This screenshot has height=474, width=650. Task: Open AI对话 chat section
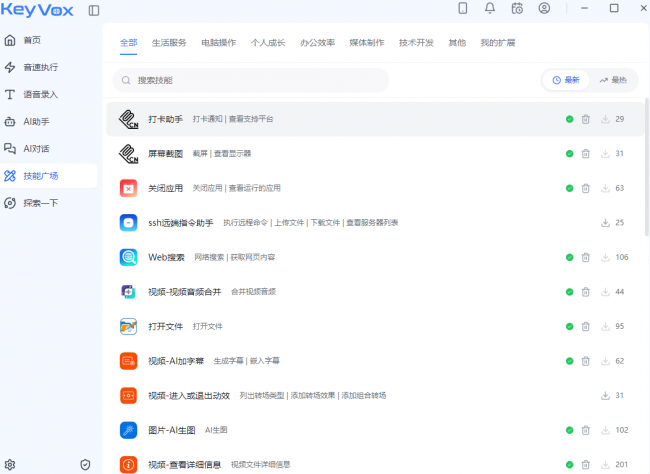click(36, 149)
